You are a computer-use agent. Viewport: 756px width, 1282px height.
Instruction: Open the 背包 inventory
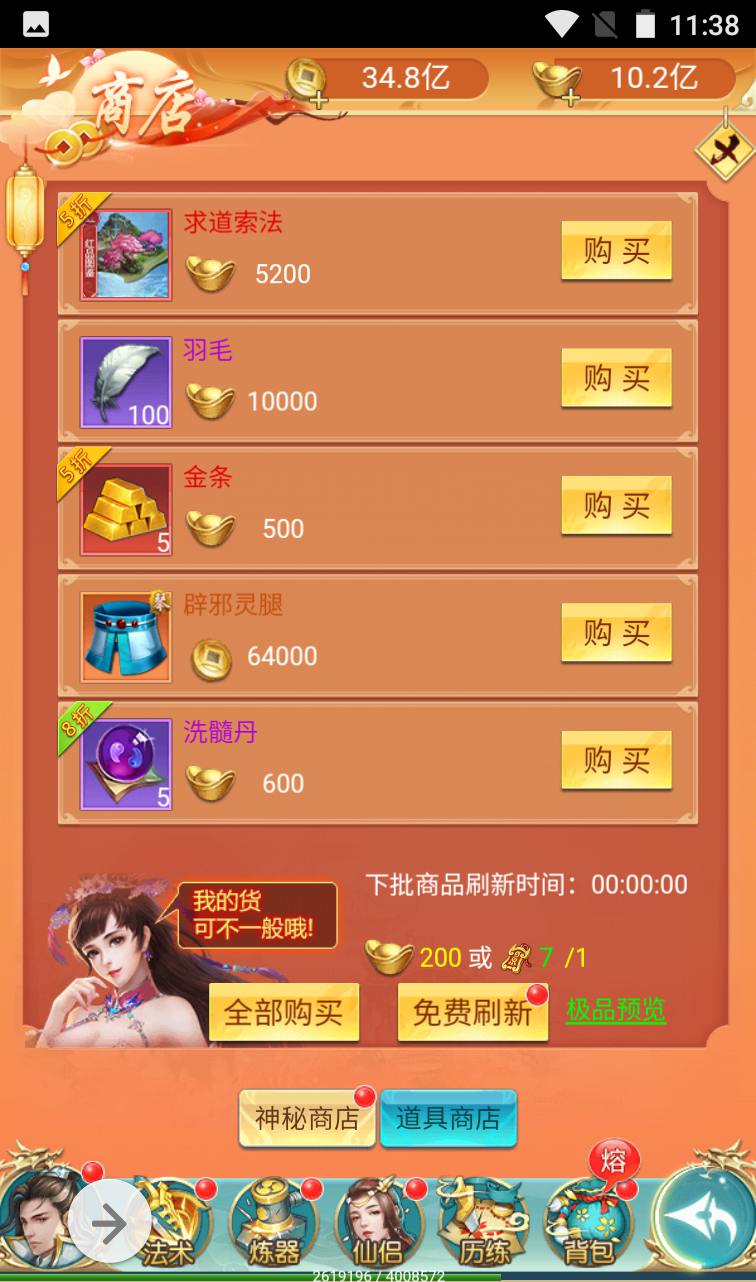pos(589,1220)
